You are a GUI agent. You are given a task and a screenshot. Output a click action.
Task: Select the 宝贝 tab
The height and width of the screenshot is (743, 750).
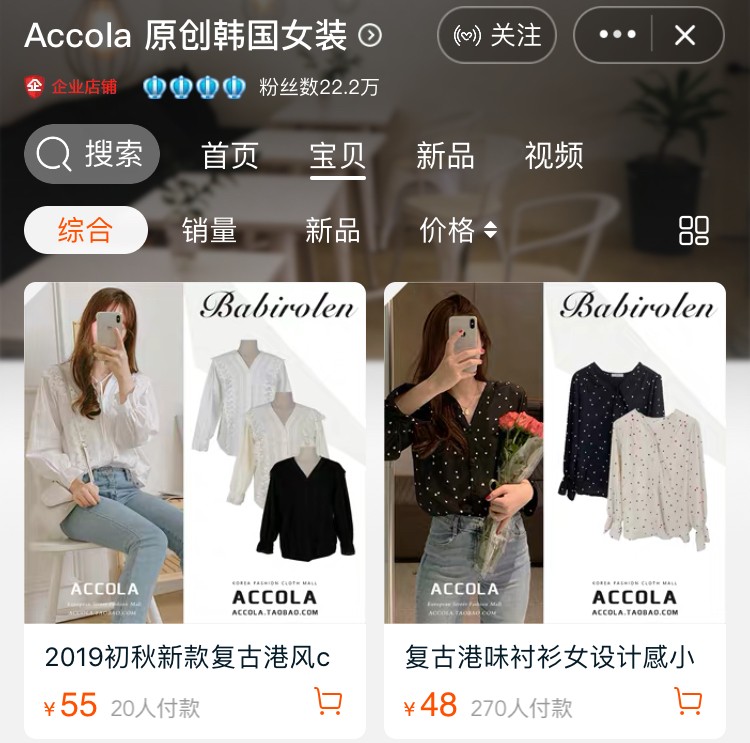[x=338, y=156]
